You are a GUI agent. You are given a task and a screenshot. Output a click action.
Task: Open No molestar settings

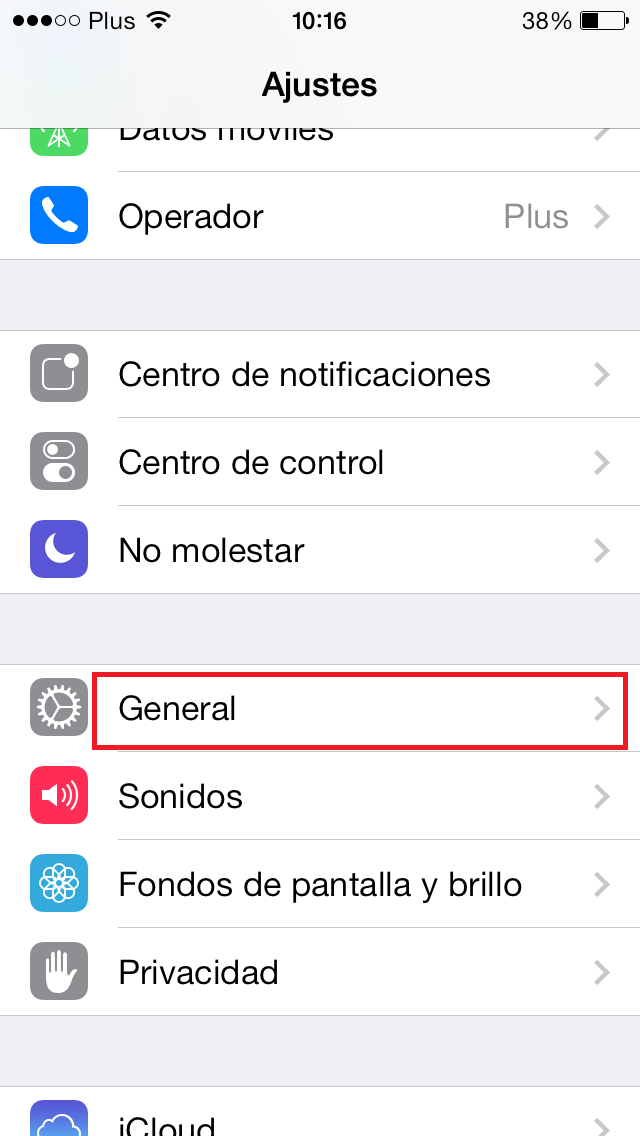[x=320, y=550]
